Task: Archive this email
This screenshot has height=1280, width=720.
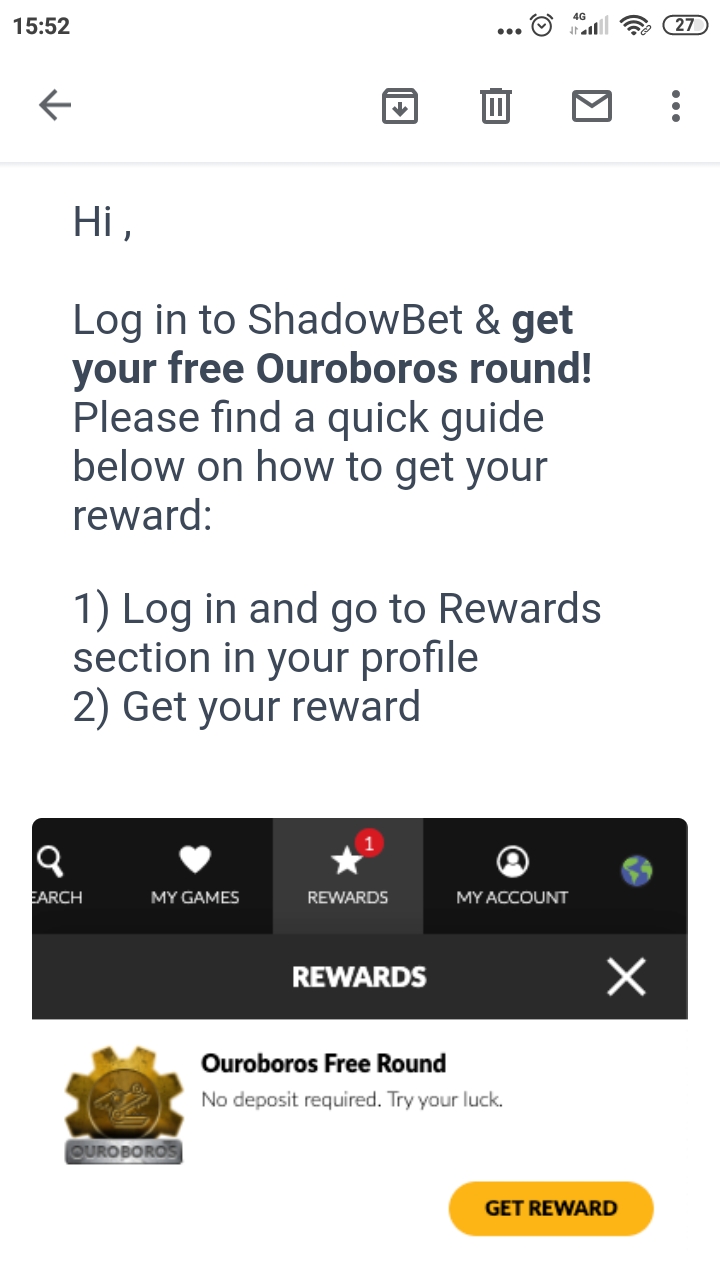Action: tap(399, 105)
